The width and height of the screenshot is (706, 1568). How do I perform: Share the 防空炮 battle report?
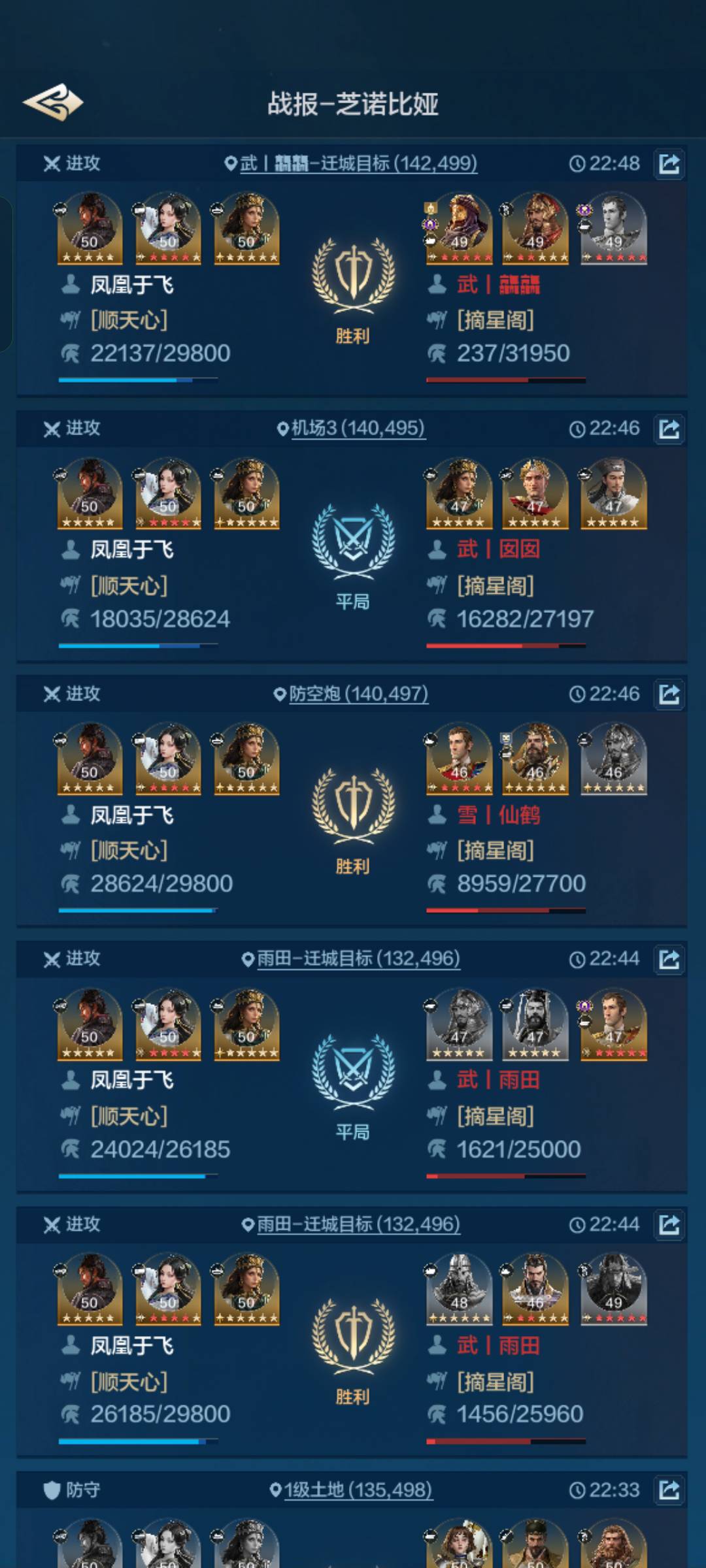coord(669,694)
